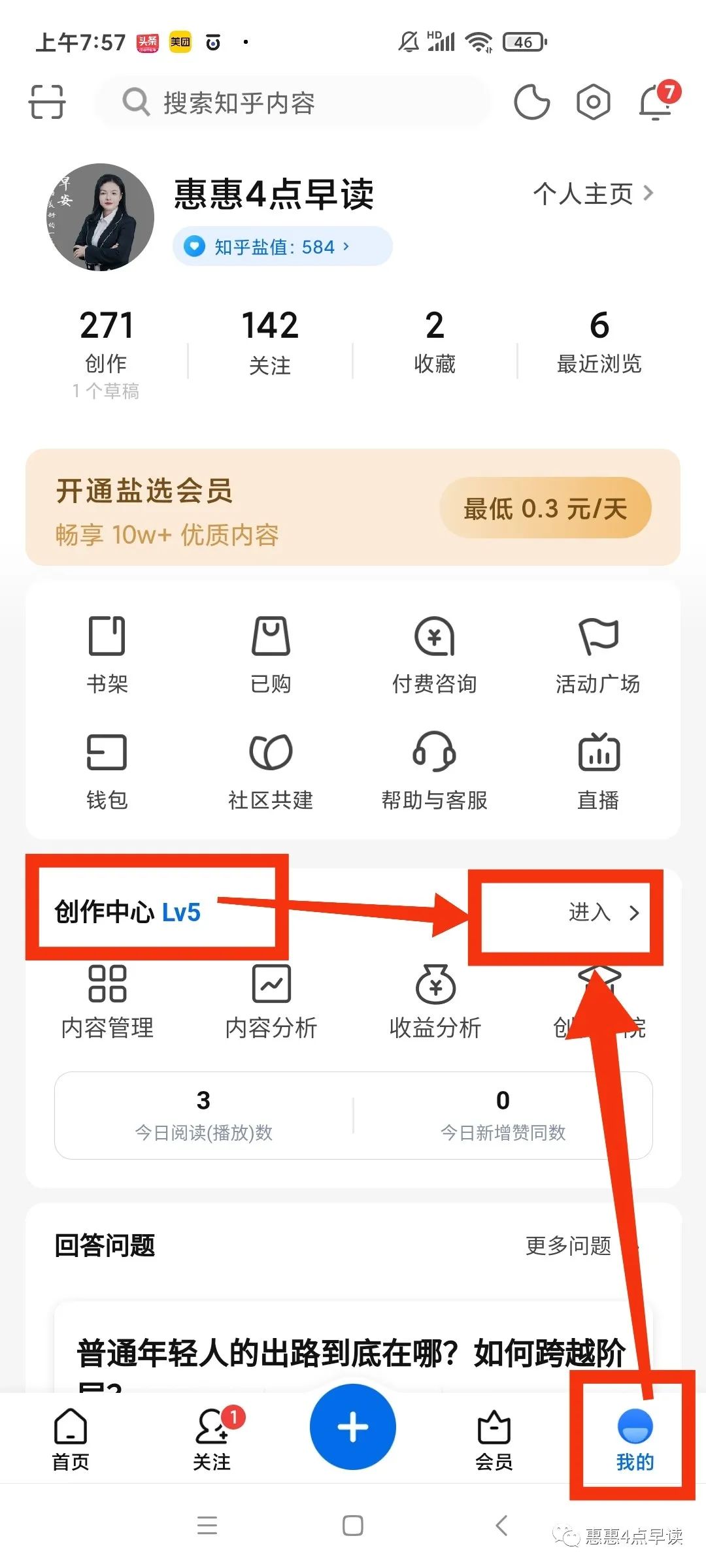Image resolution: width=706 pixels, height=1568 pixels.
Task: Open 内容分析 content analytics
Action: [x=270, y=1000]
